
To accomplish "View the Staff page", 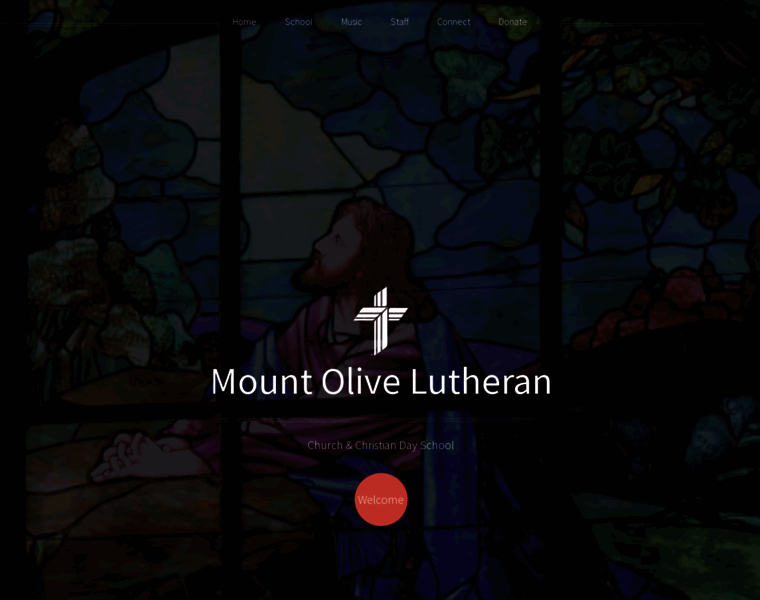I will [399, 22].
